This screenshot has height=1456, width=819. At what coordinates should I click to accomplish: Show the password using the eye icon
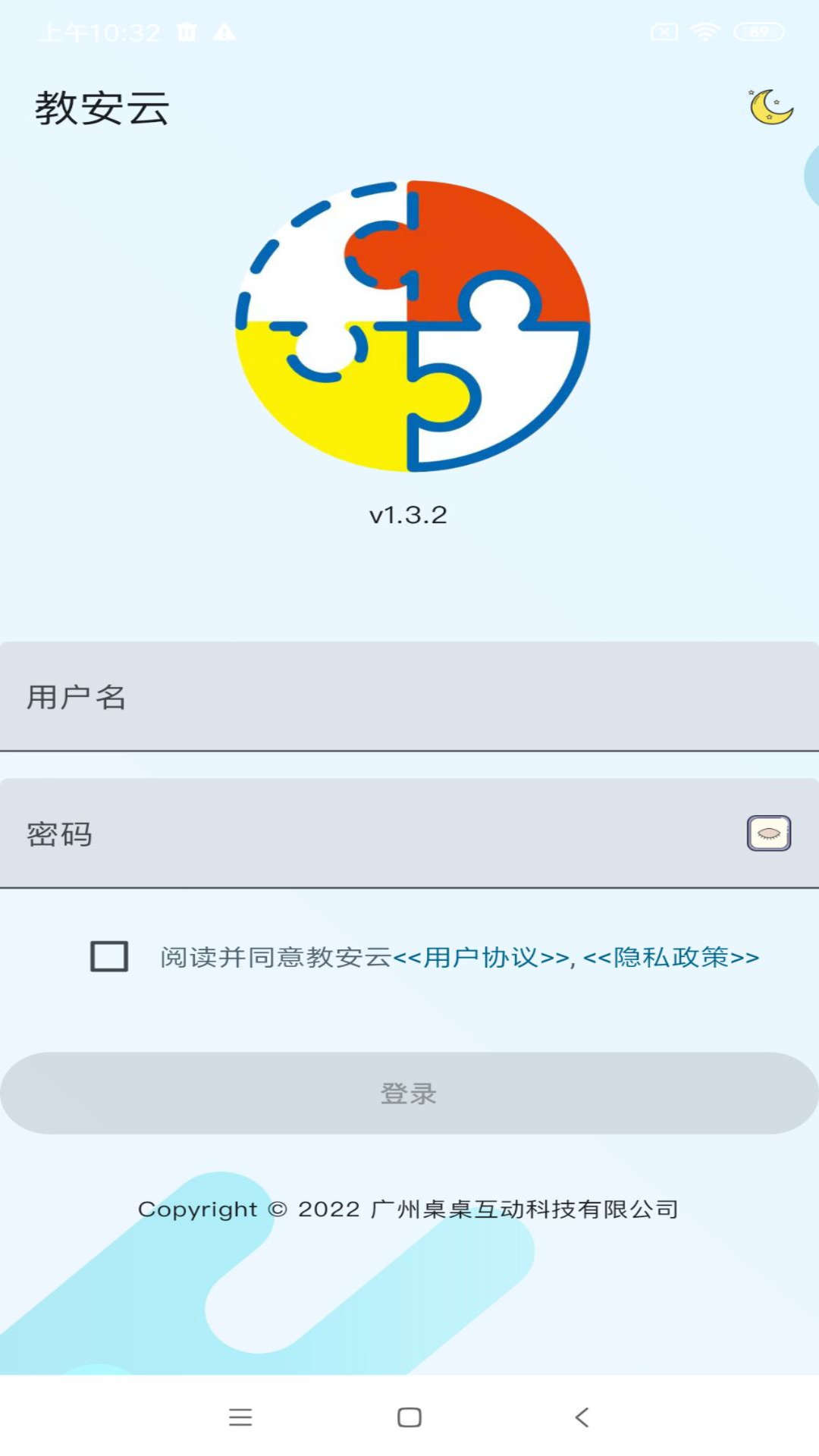pyautogui.click(x=768, y=833)
